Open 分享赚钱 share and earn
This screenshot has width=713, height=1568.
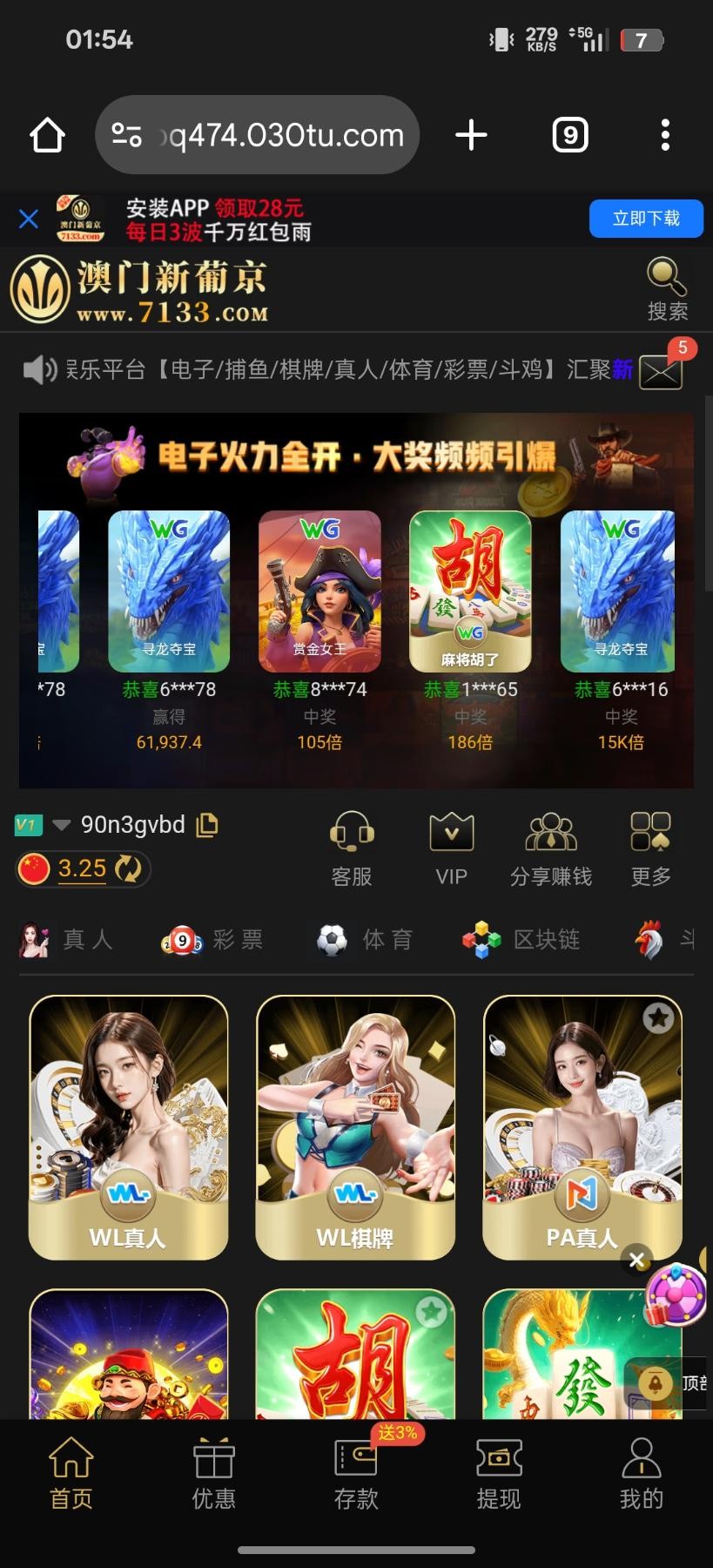(550, 848)
